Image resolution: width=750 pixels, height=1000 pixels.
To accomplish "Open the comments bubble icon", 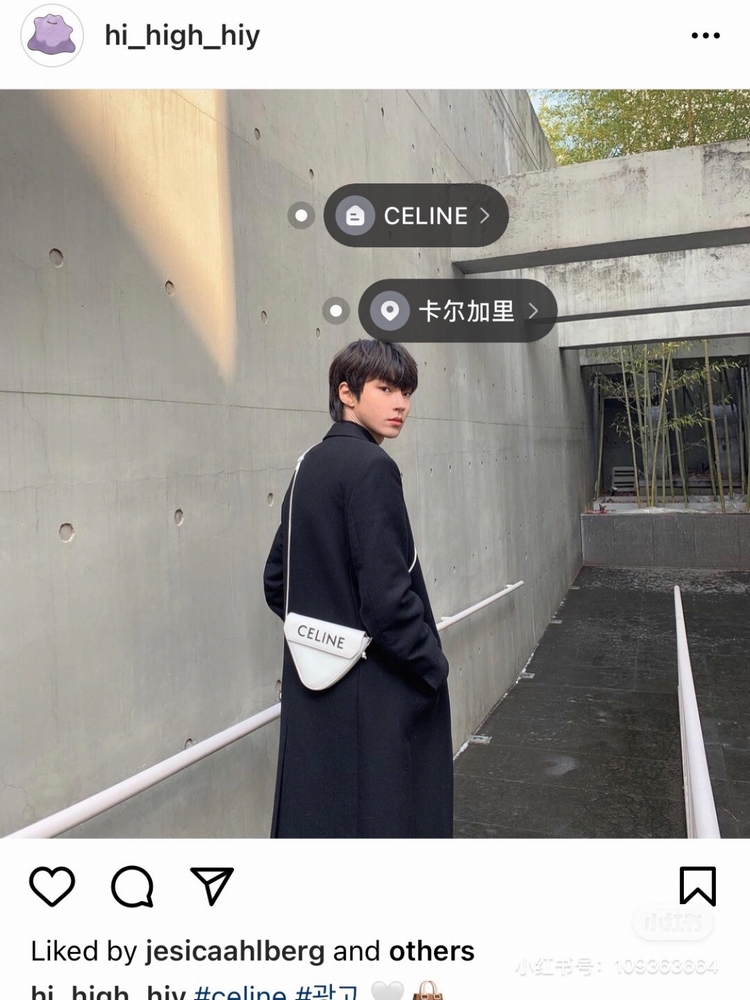I will click(x=132, y=886).
